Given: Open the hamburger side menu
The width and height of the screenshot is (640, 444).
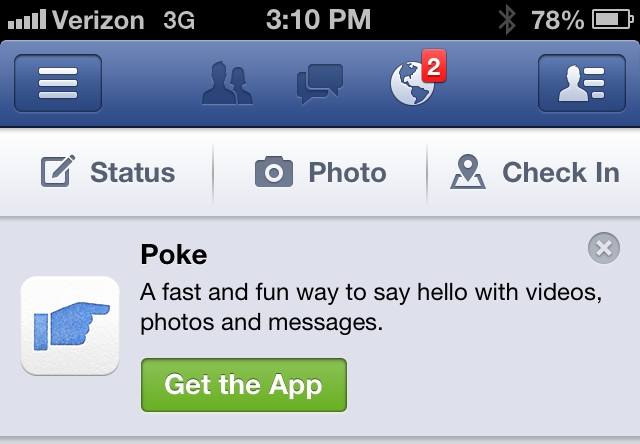Looking at the screenshot, I should [57, 83].
